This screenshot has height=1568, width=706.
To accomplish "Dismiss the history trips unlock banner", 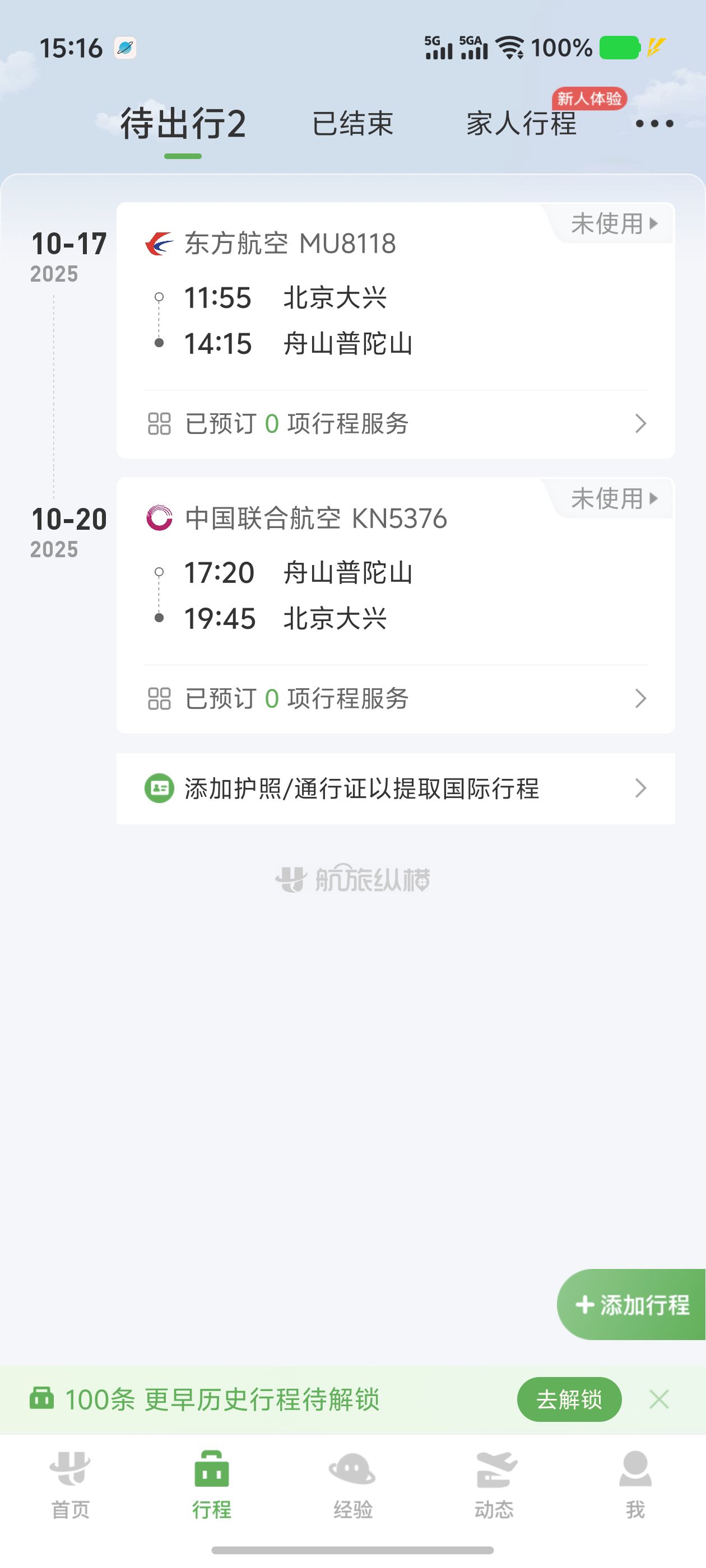I will pyautogui.click(x=659, y=1399).
